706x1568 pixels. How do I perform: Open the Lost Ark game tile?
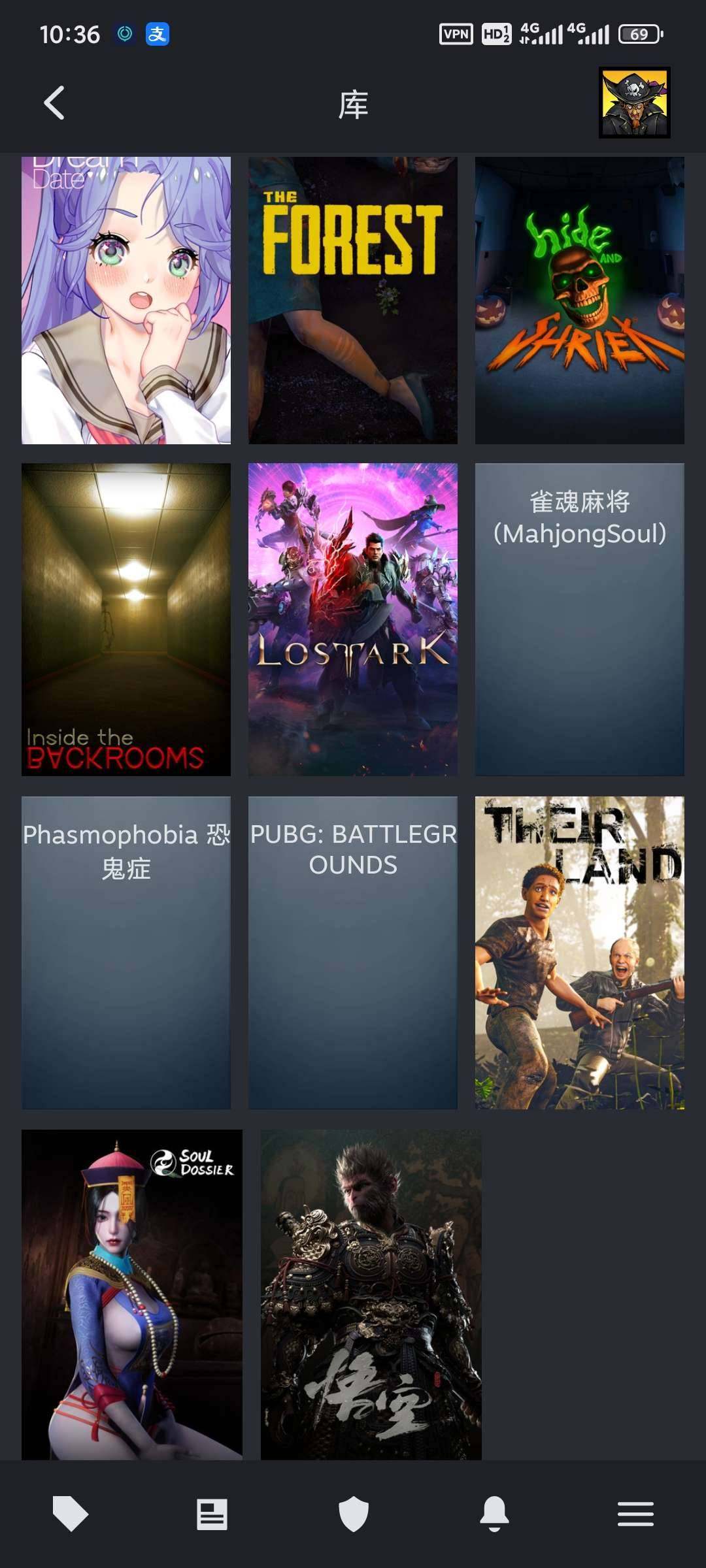coord(353,619)
